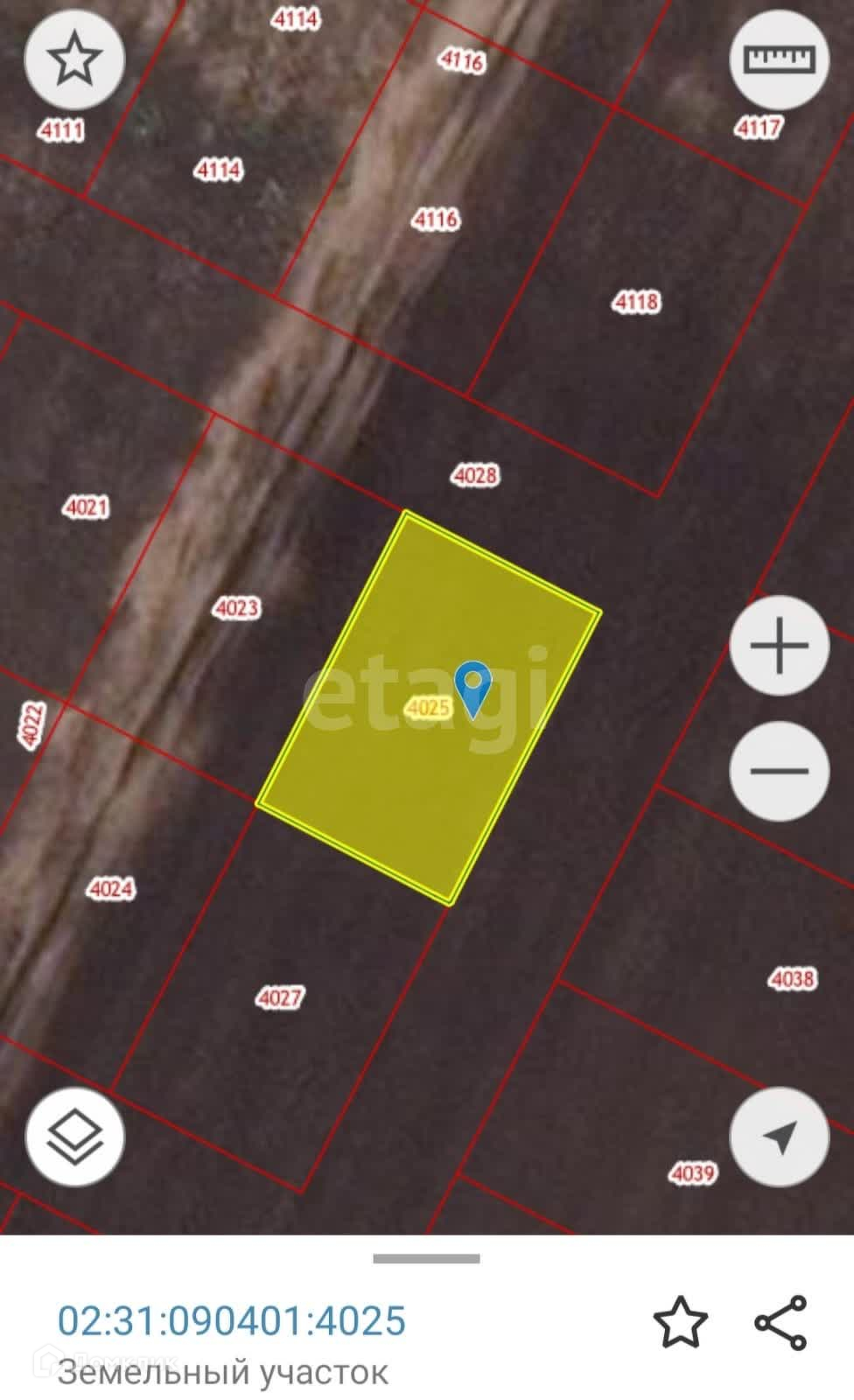Add parcel 02:31:090401:4025 to favorites
This screenshot has height=1400, width=854.
pyautogui.click(x=680, y=1321)
